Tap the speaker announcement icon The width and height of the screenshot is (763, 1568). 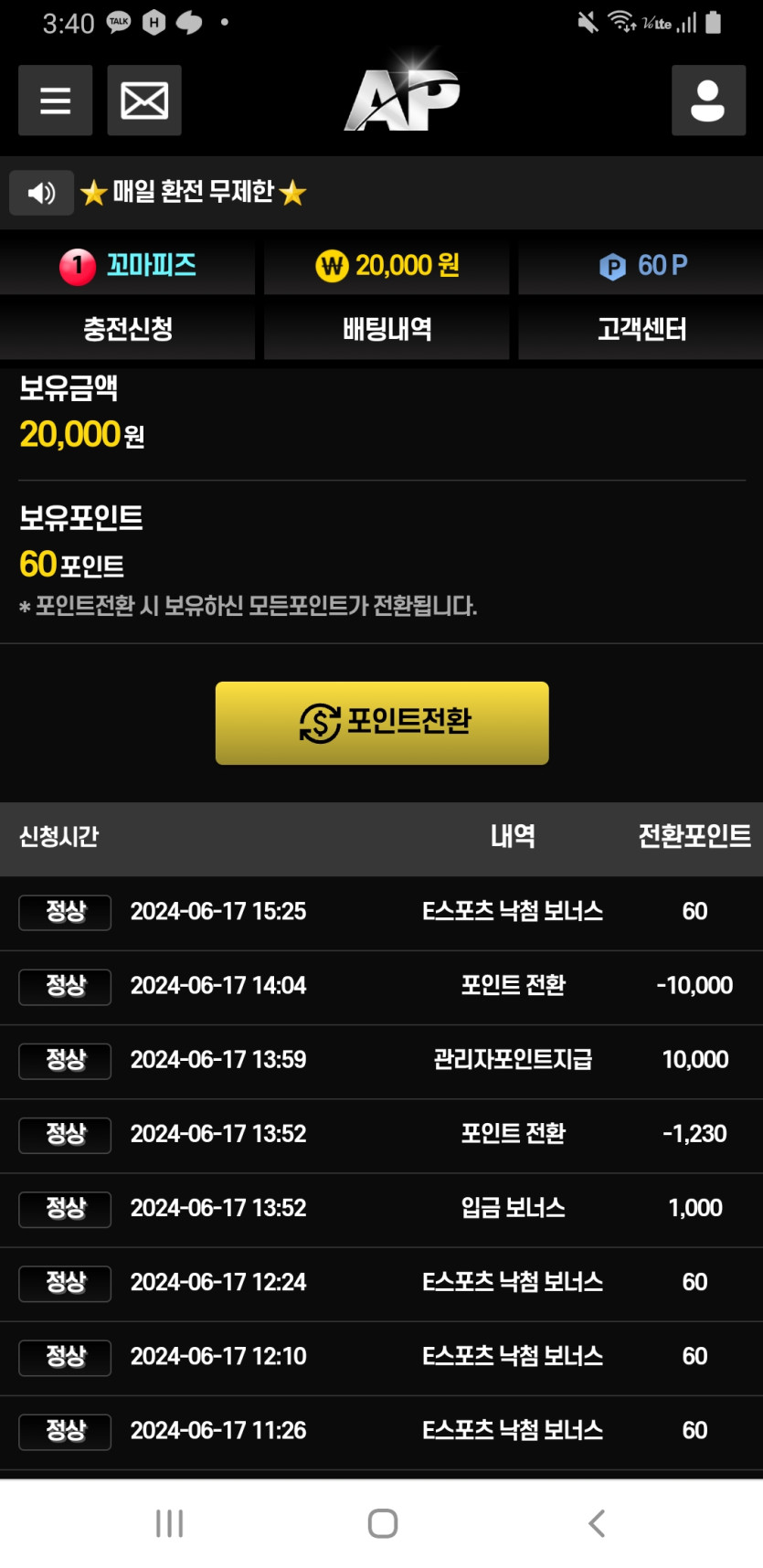pyautogui.click(x=41, y=193)
